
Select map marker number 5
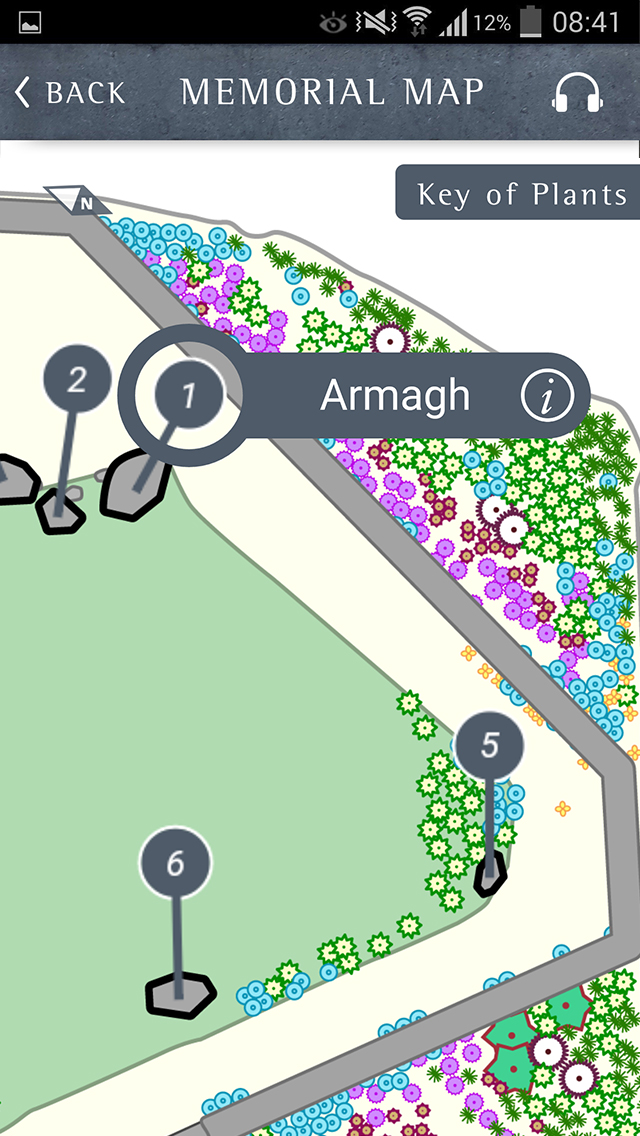point(490,746)
